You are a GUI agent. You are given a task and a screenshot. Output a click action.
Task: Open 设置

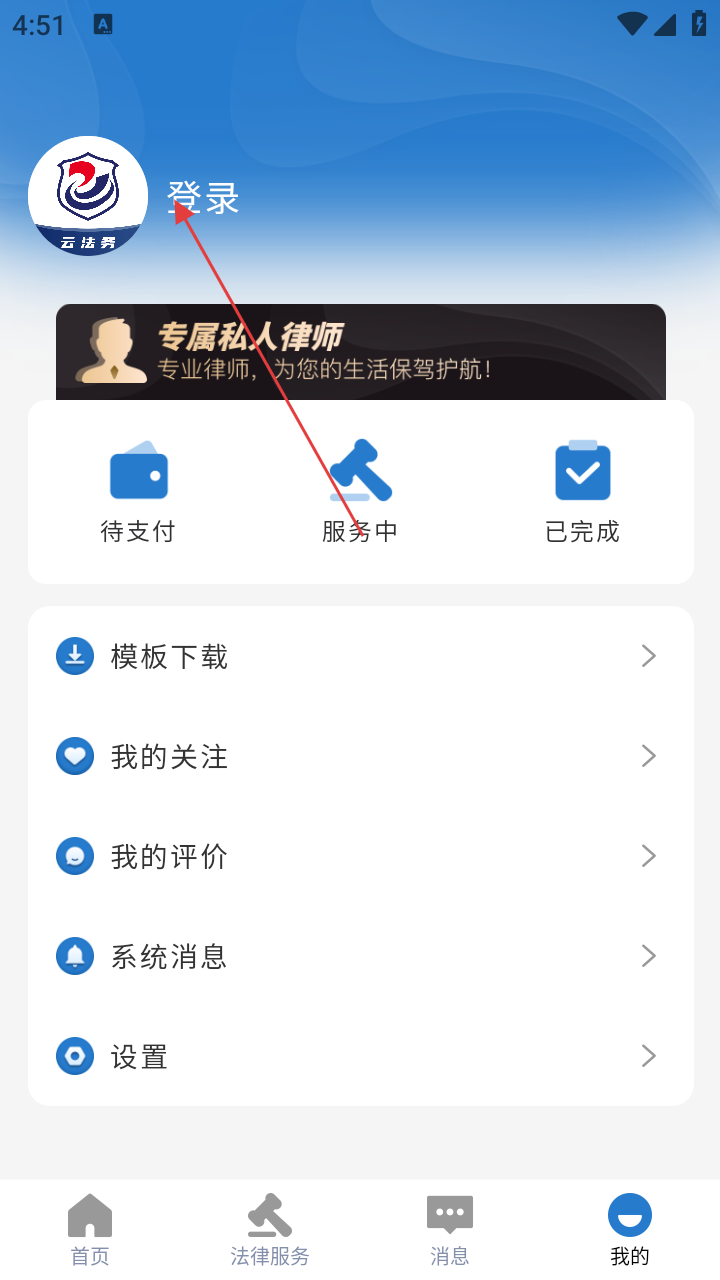(x=360, y=1056)
